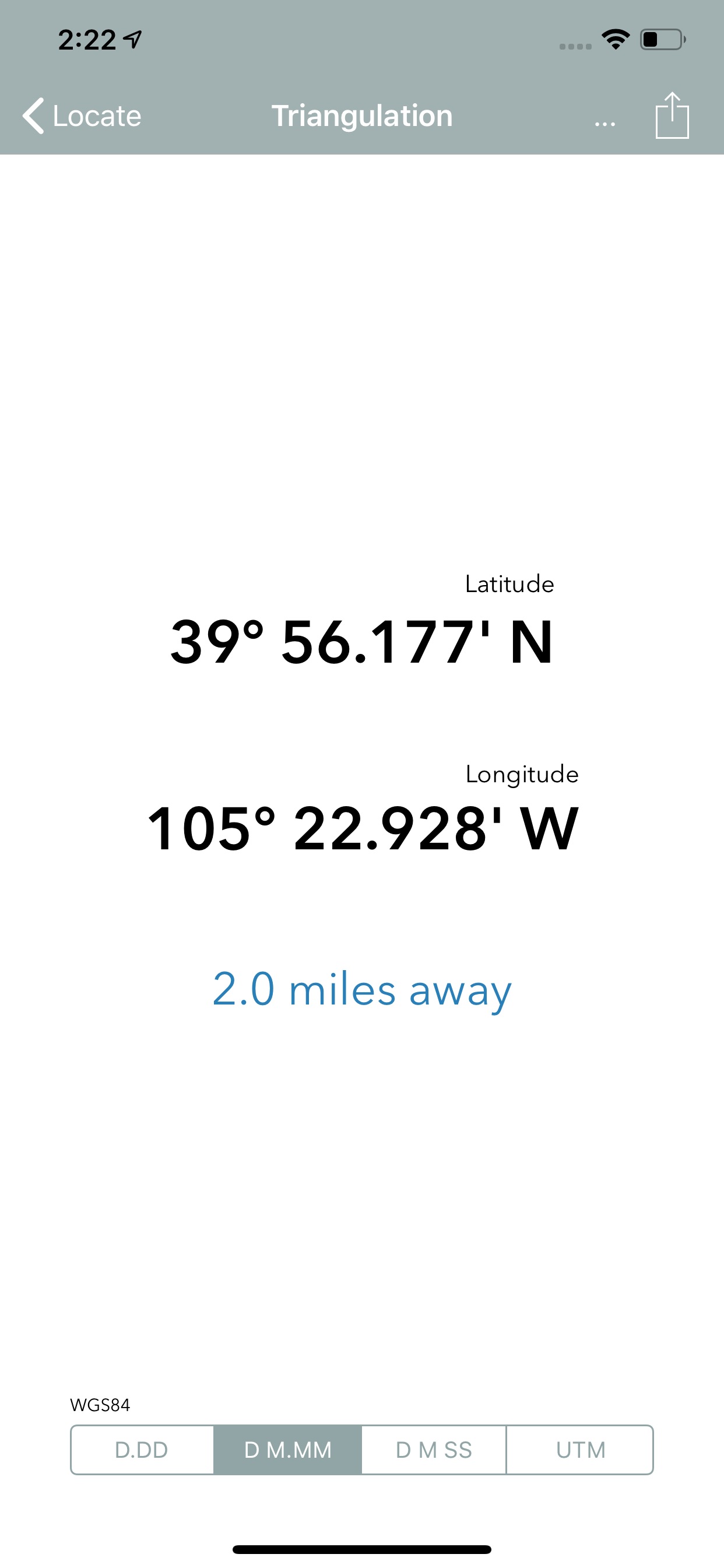The width and height of the screenshot is (724, 1568).
Task: Select the D.DD coordinate format
Action: 142,1450
